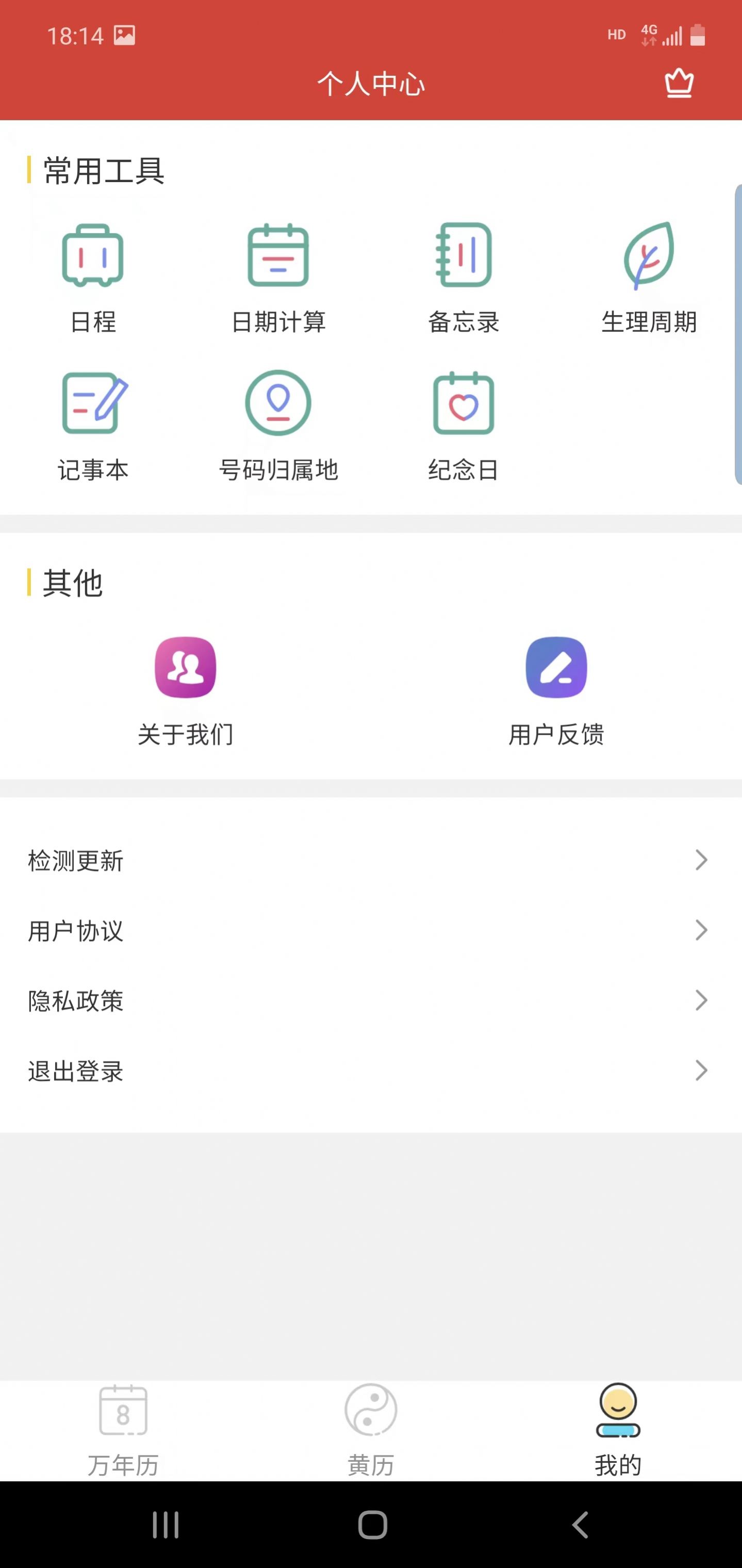Open the 生理周期 cycle tracker

[649, 275]
